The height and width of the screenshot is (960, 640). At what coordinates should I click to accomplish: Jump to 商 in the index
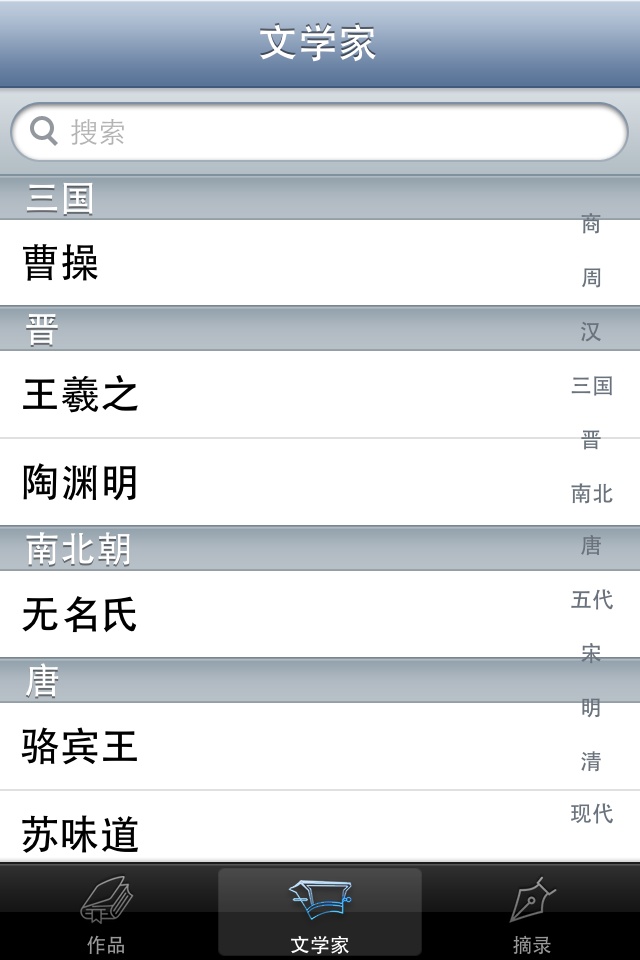pyautogui.click(x=591, y=224)
